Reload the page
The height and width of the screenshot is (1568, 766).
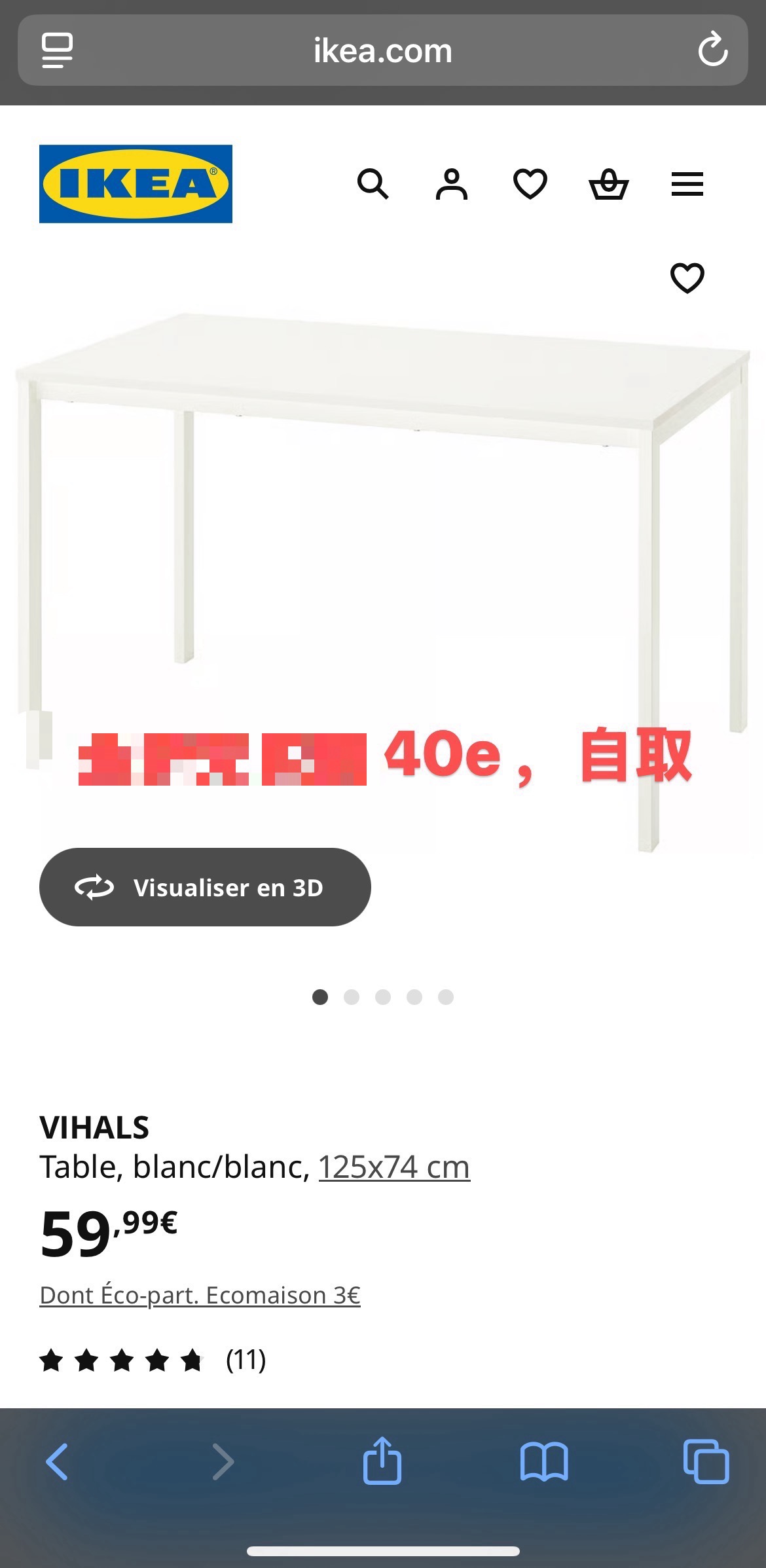713,50
